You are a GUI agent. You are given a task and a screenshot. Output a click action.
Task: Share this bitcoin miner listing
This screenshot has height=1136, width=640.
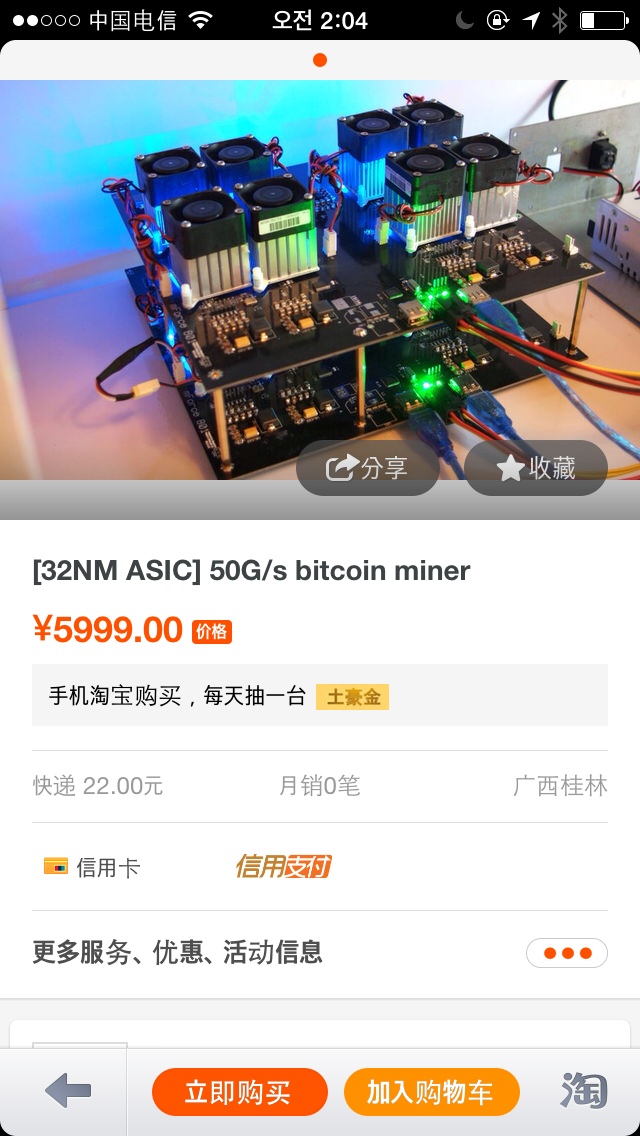[x=368, y=468]
